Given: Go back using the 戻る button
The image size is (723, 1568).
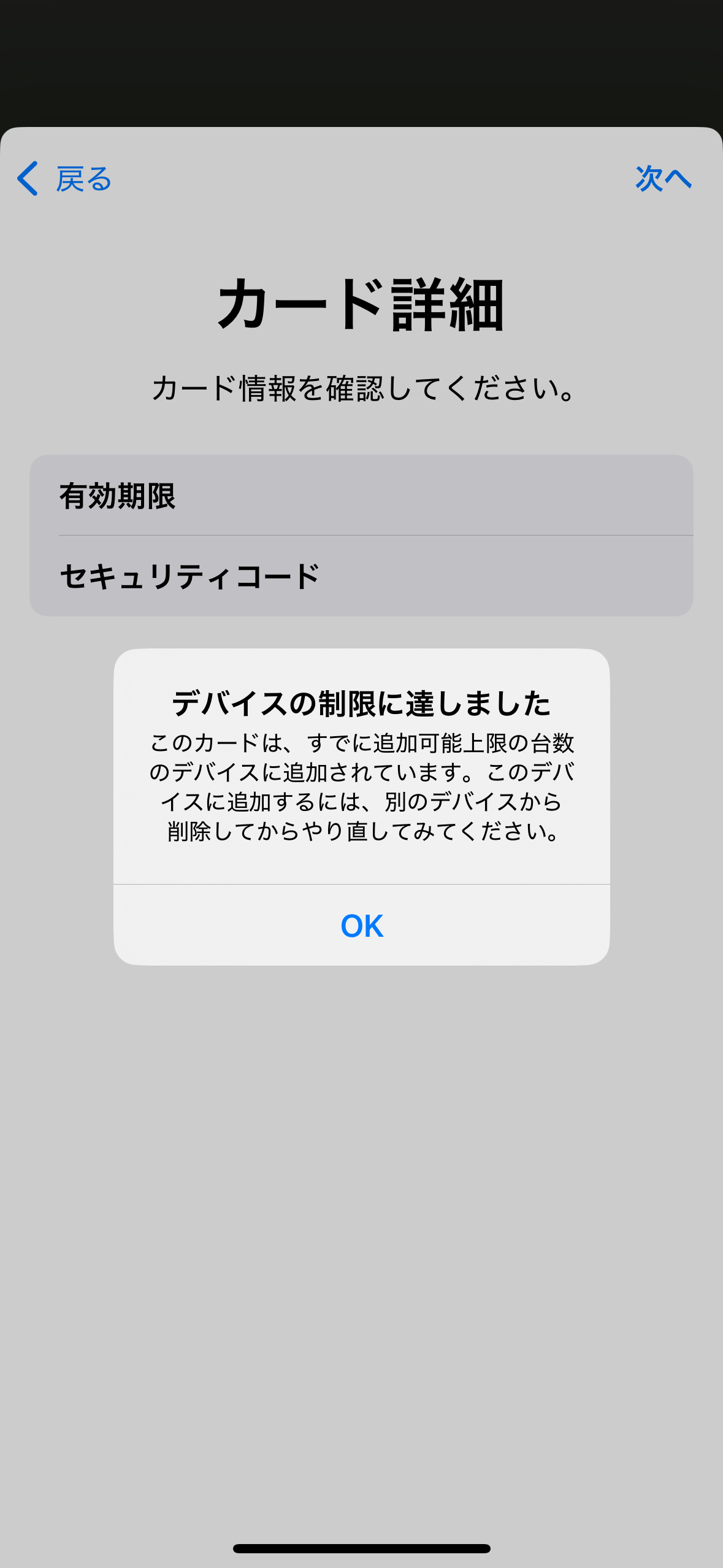Looking at the screenshot, I should pyautogui.click(x=65, y=179).
